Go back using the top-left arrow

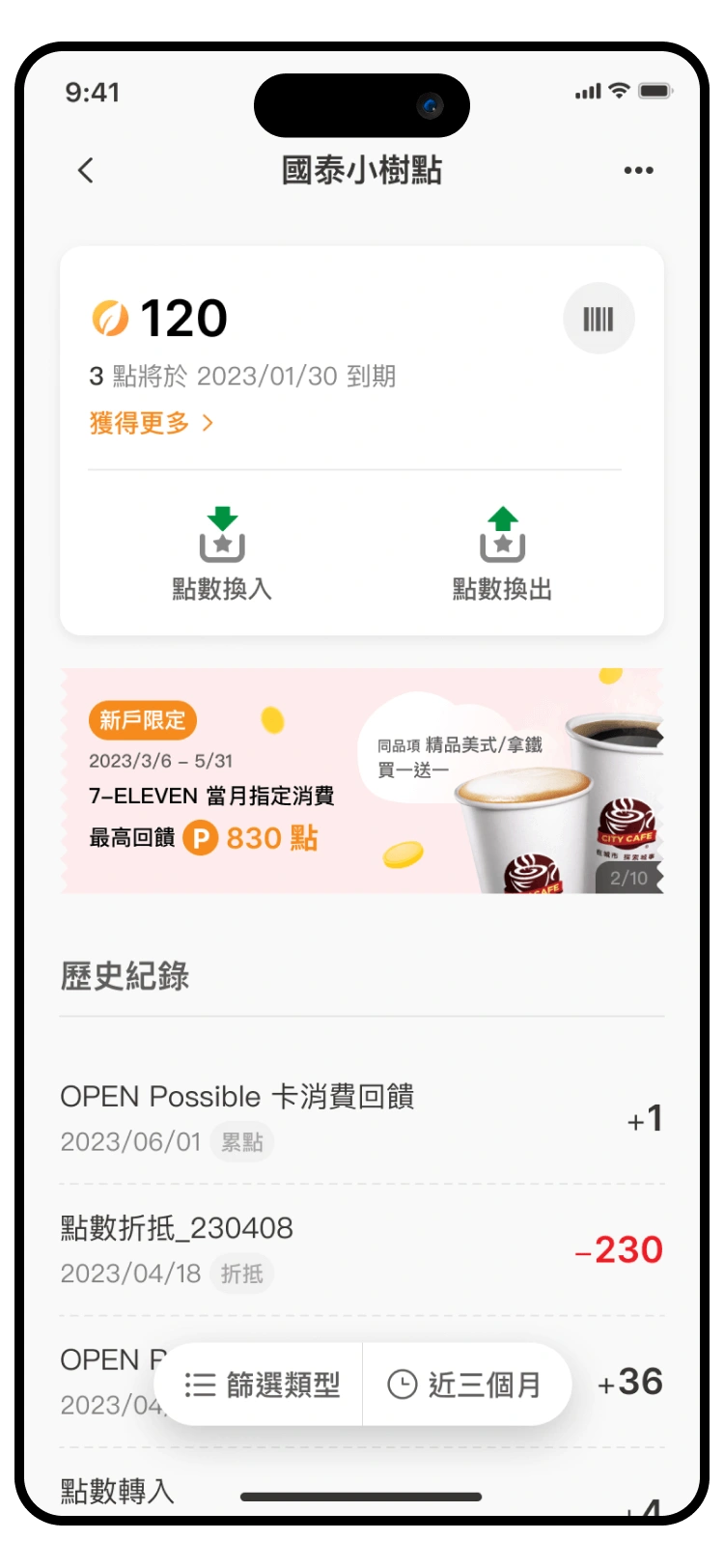tap(86, 171)
